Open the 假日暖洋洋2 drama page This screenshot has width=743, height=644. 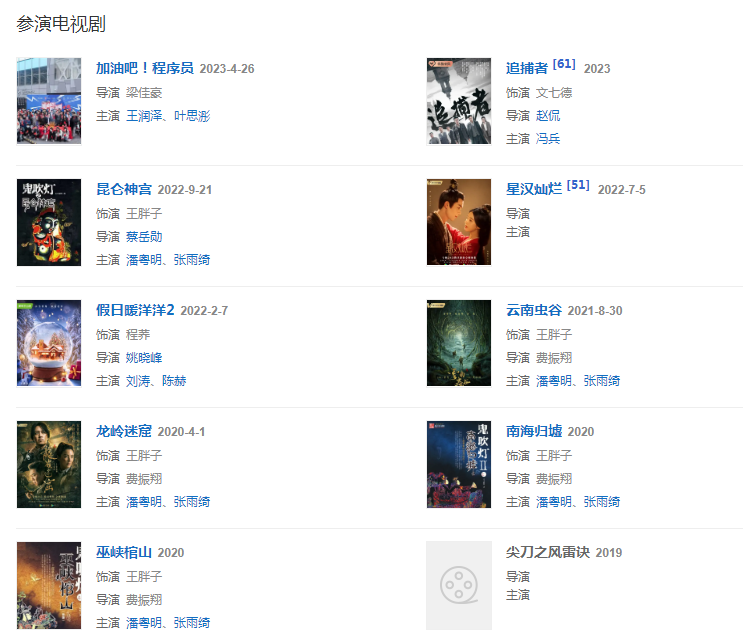pyautogui.click(x=135, y=311)
